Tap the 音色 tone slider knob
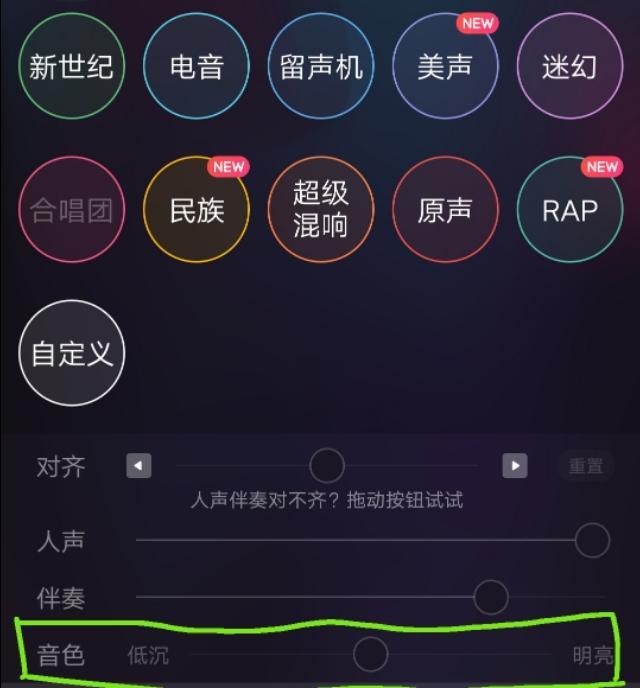This screenshot has width=640, height=688. (x=370, y=655)
